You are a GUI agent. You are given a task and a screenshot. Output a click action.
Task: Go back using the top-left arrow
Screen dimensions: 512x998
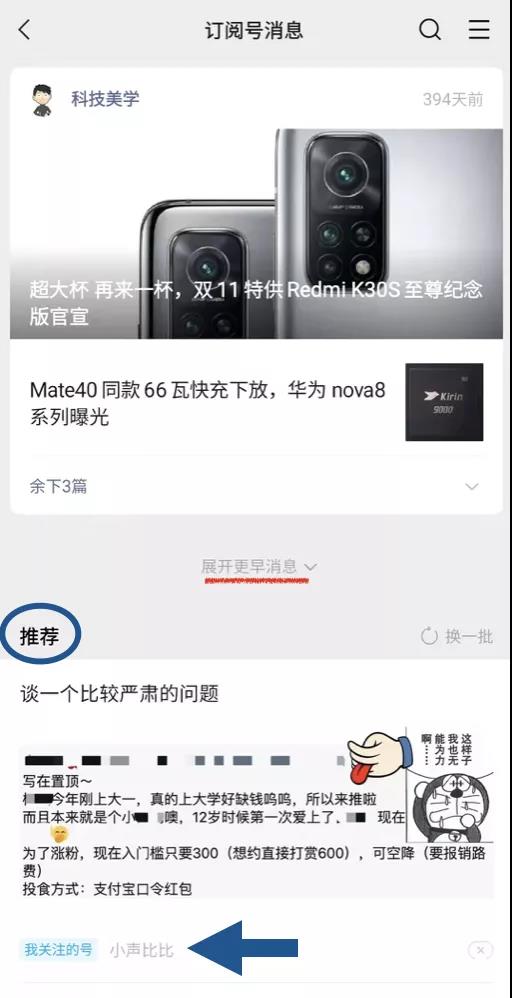(24, 29)
